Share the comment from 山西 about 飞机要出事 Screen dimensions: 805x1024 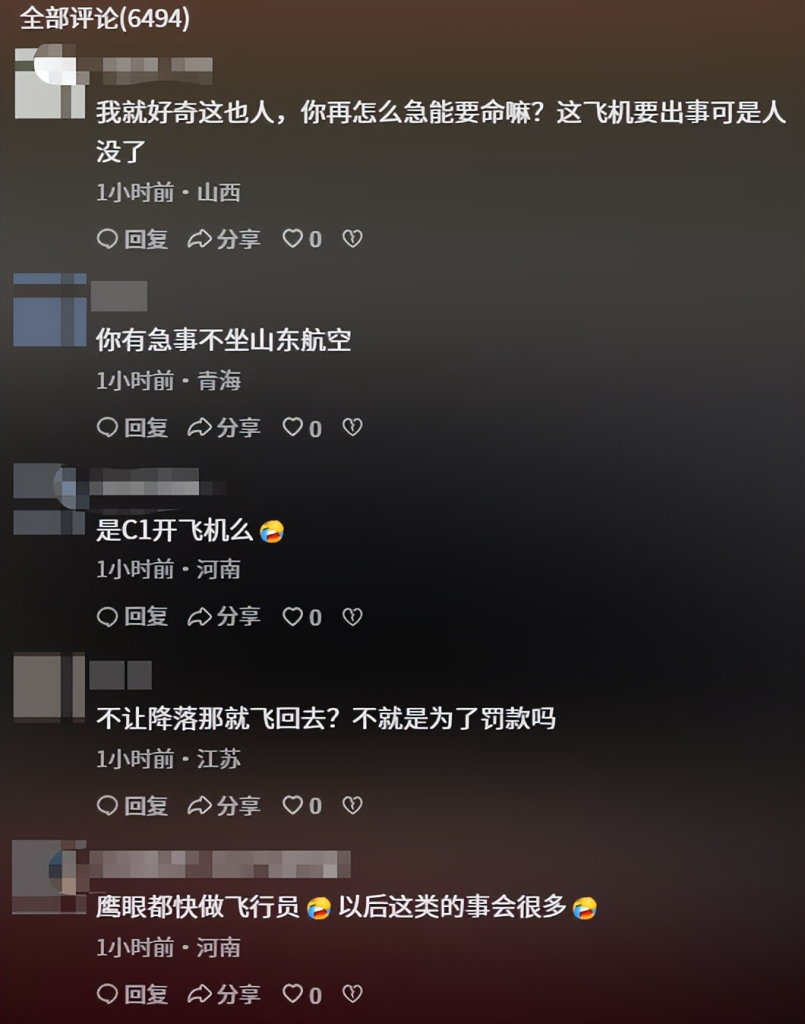[x=224, y=239]
